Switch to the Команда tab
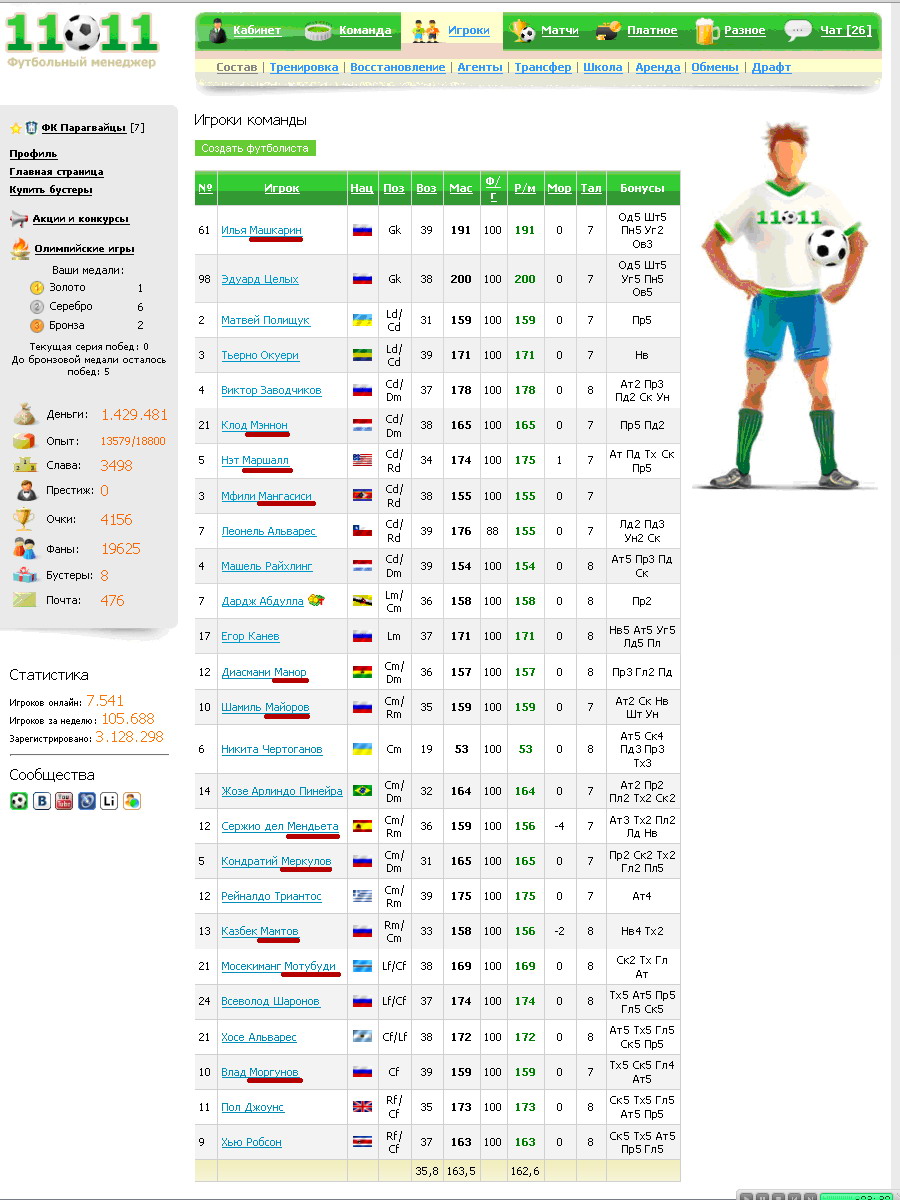 pos(364,30)
